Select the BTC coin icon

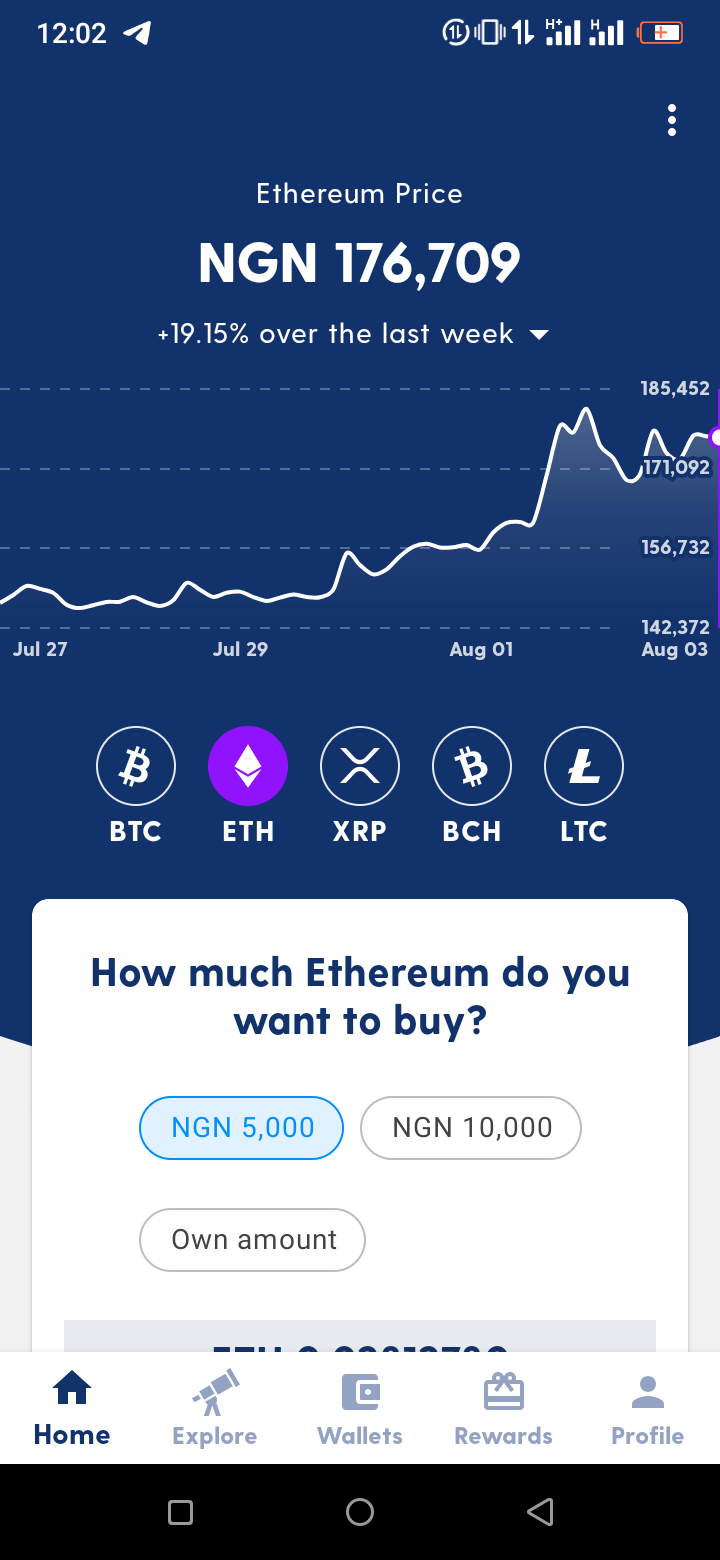coord(136,766)
